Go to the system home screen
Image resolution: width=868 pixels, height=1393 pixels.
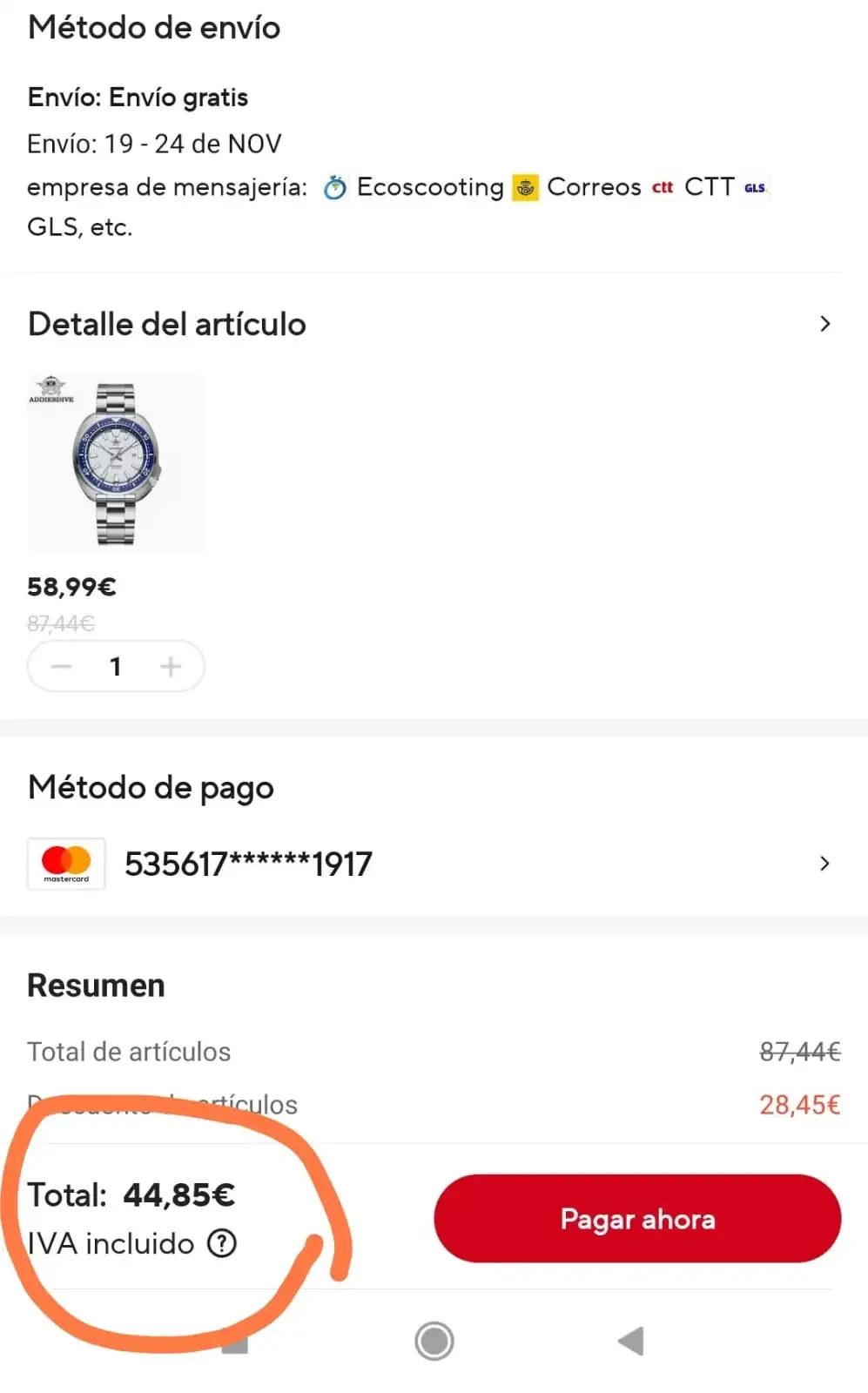[x=434, y=1341]
